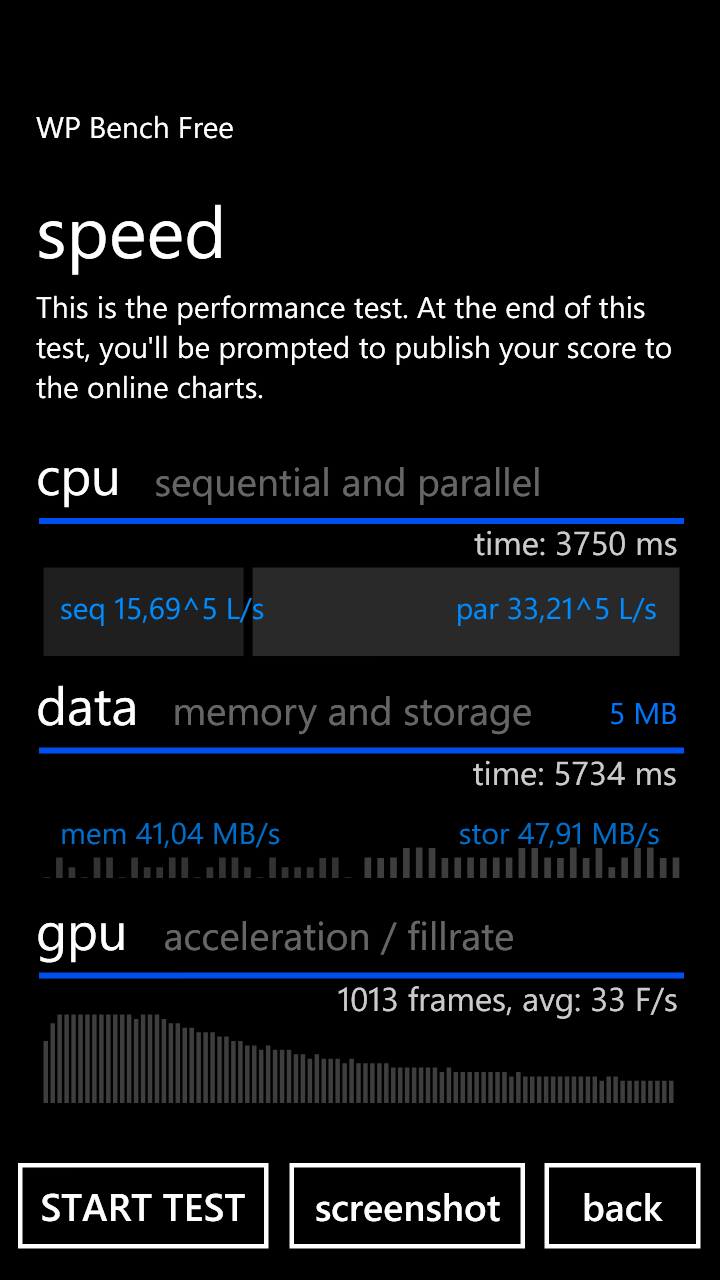Go back using the back button
Image resolution: width=720 pixels, height=1280 pixels.
[x=622, y=1206]
